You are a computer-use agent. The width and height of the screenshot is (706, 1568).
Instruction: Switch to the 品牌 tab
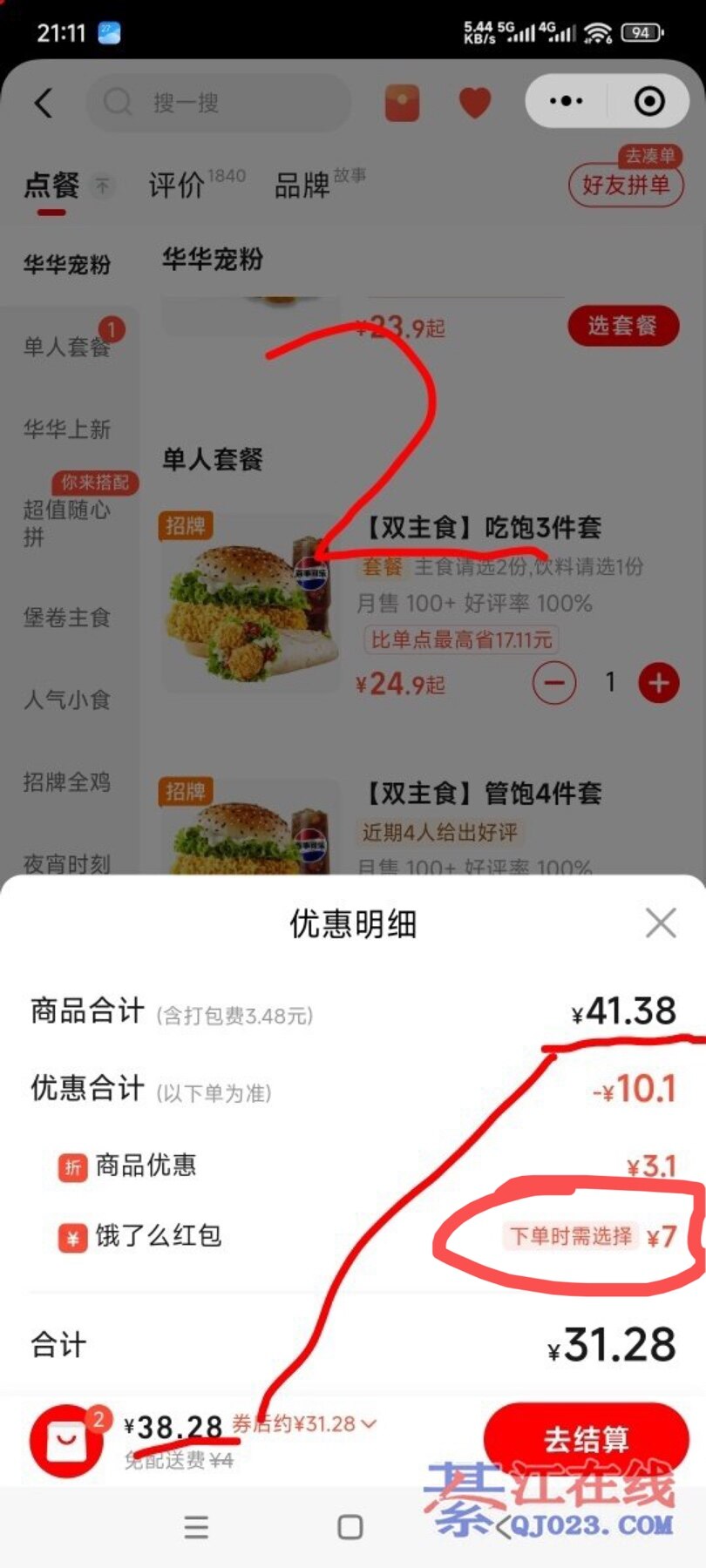coord(302,185)
